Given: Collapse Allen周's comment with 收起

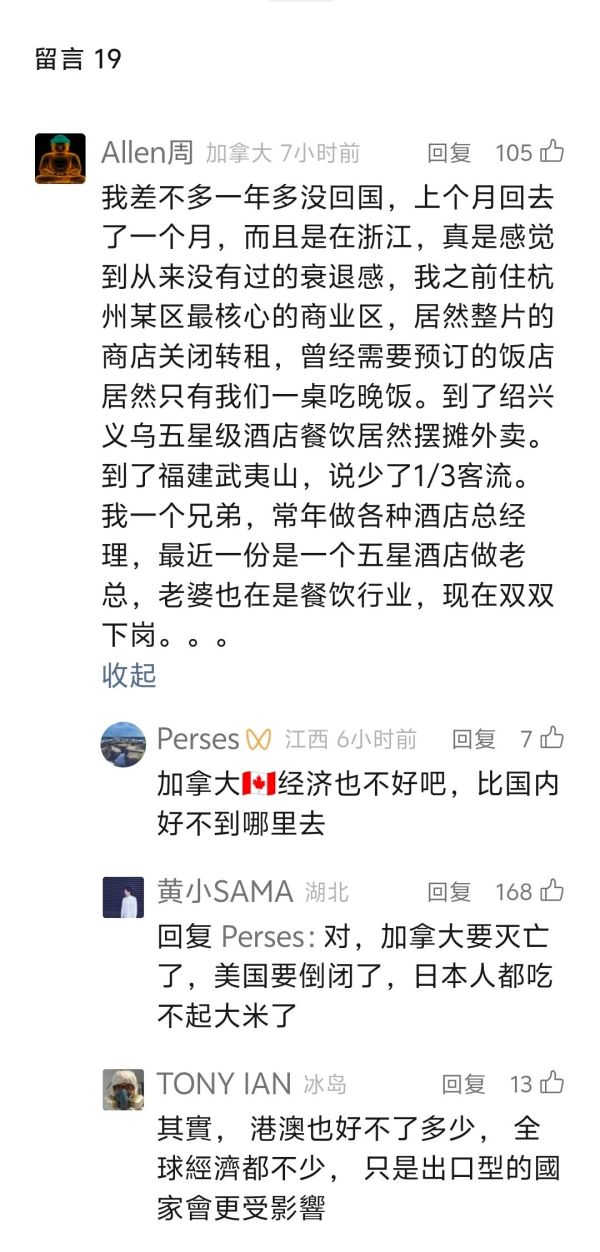Looking at the screenshot, I should click(x=129, y=674).
